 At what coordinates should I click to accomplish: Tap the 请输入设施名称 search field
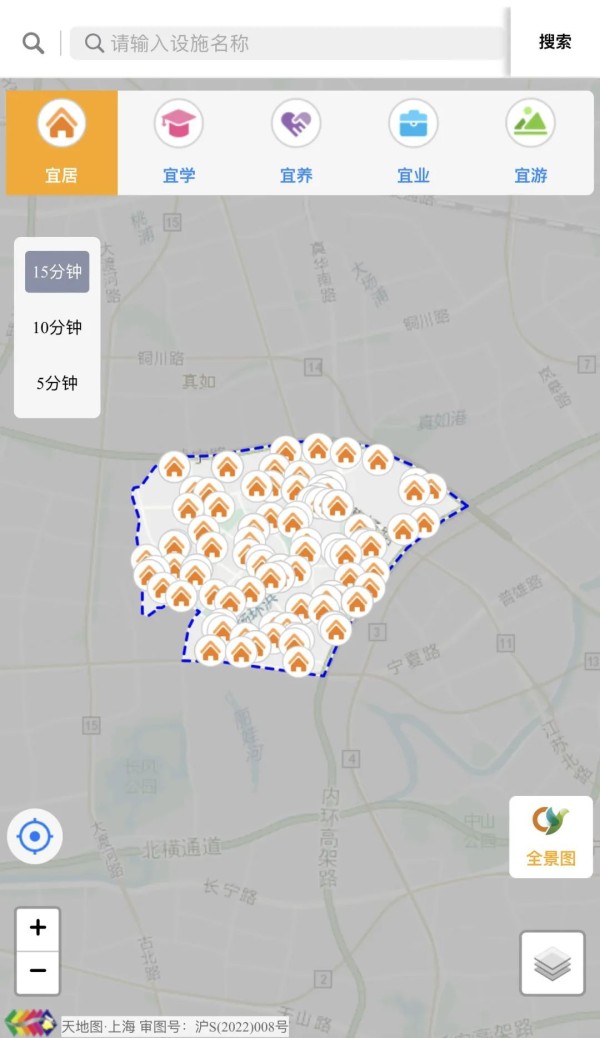point(290,43)
